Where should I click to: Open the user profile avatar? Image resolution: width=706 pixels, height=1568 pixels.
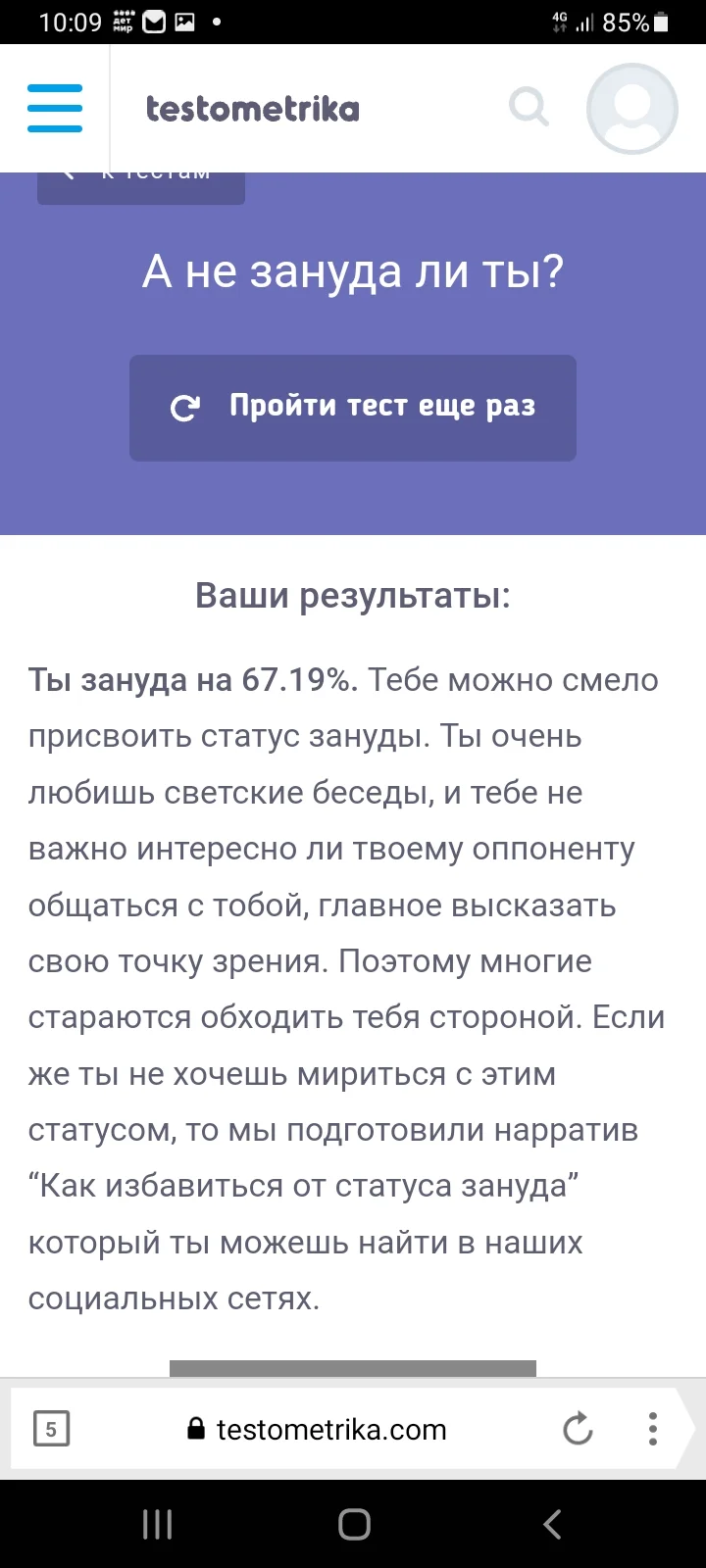[631, 108]
